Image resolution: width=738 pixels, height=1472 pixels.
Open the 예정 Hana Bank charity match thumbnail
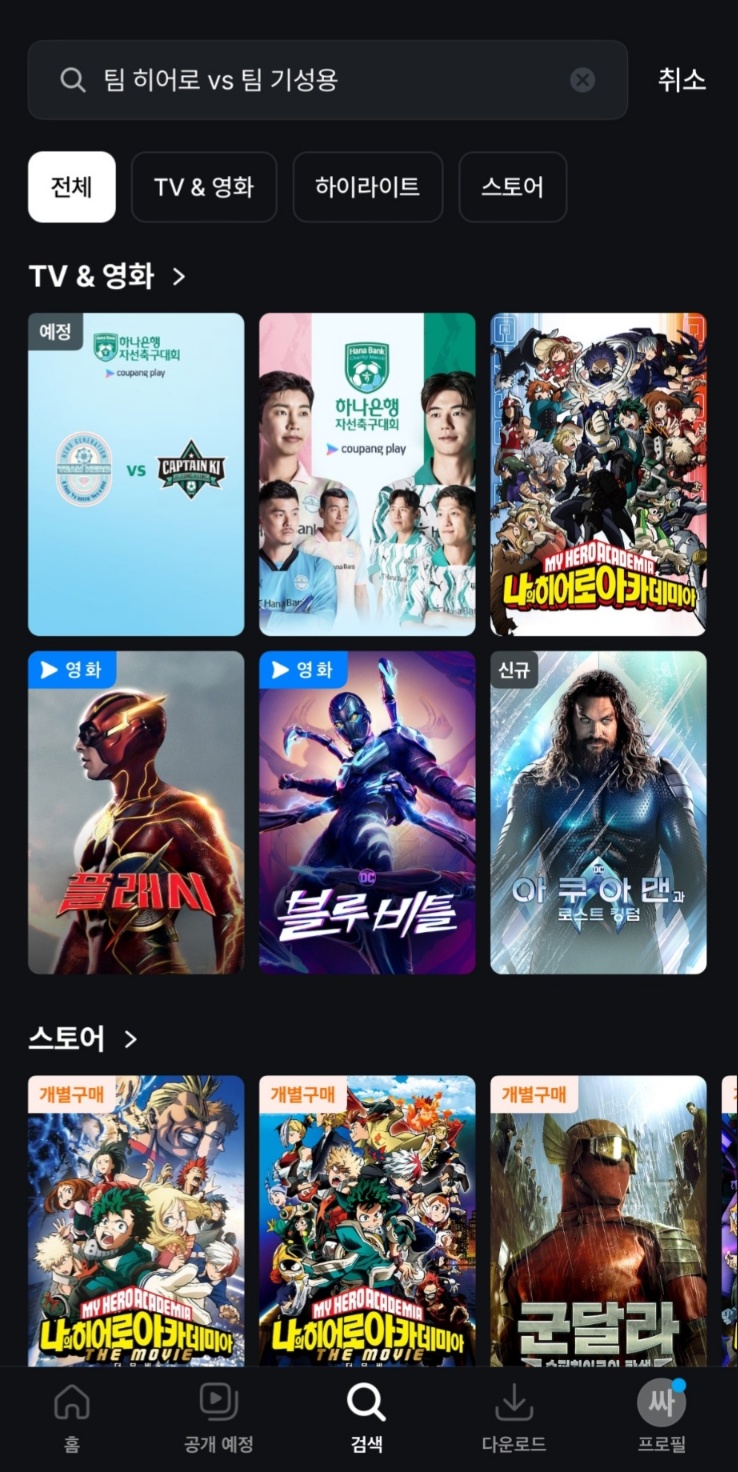135,473
